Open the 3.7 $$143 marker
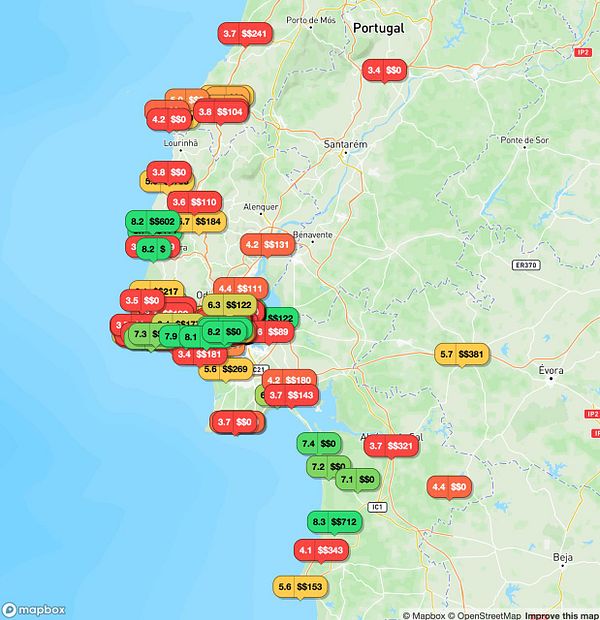This screenshot has height=620, width=600. [291, 396]
